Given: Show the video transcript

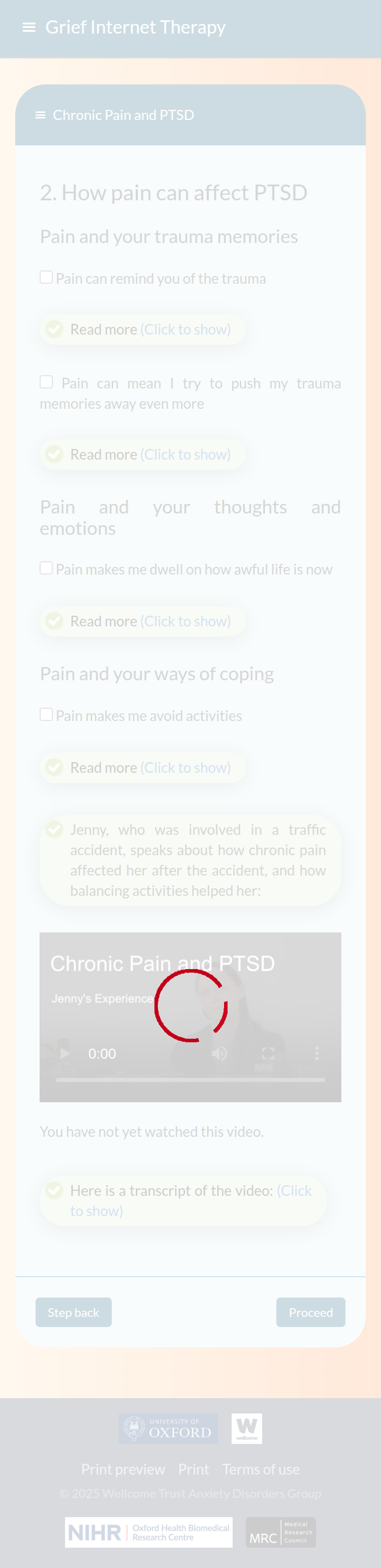Looking at the screenshot, I should click(294, 1191).
